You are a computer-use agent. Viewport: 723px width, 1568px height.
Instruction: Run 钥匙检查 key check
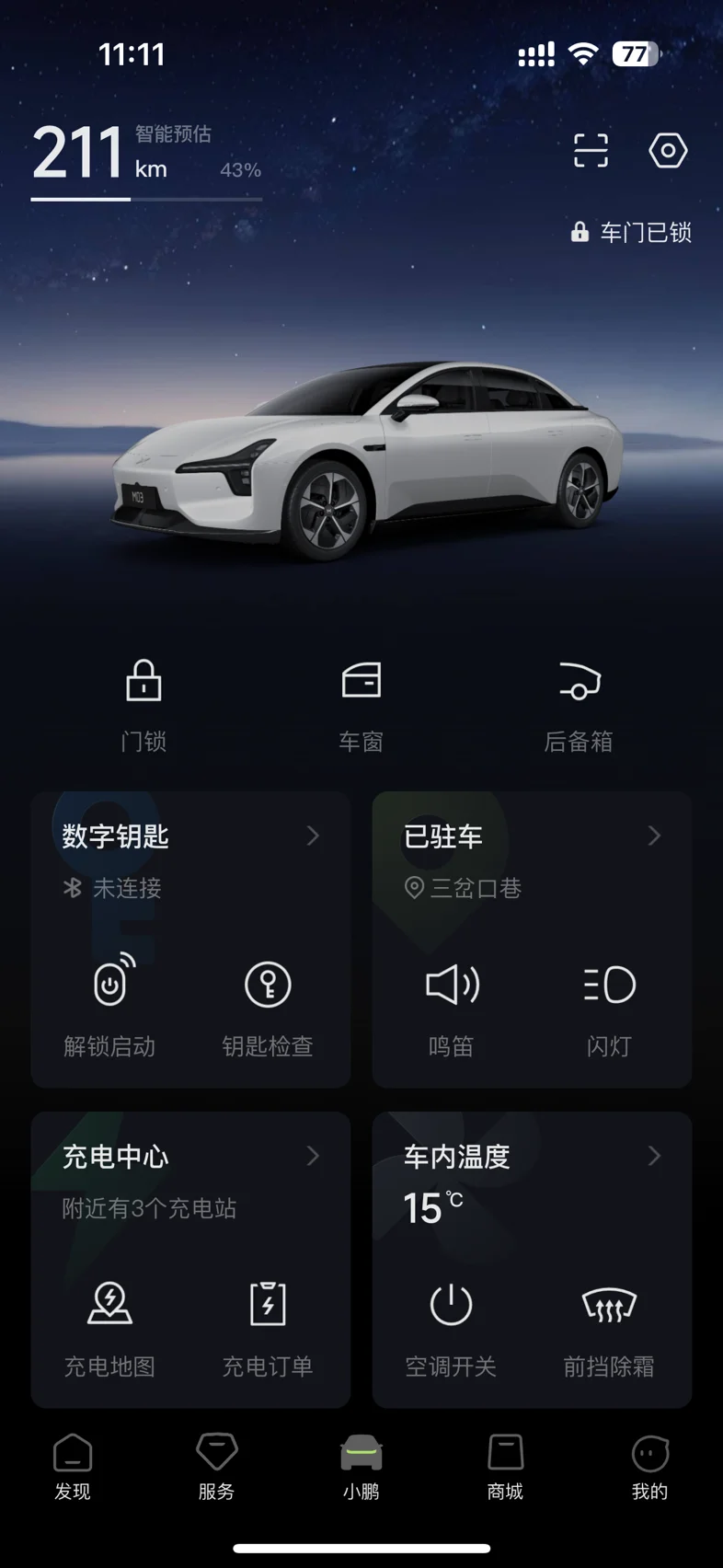(268, 1007)
